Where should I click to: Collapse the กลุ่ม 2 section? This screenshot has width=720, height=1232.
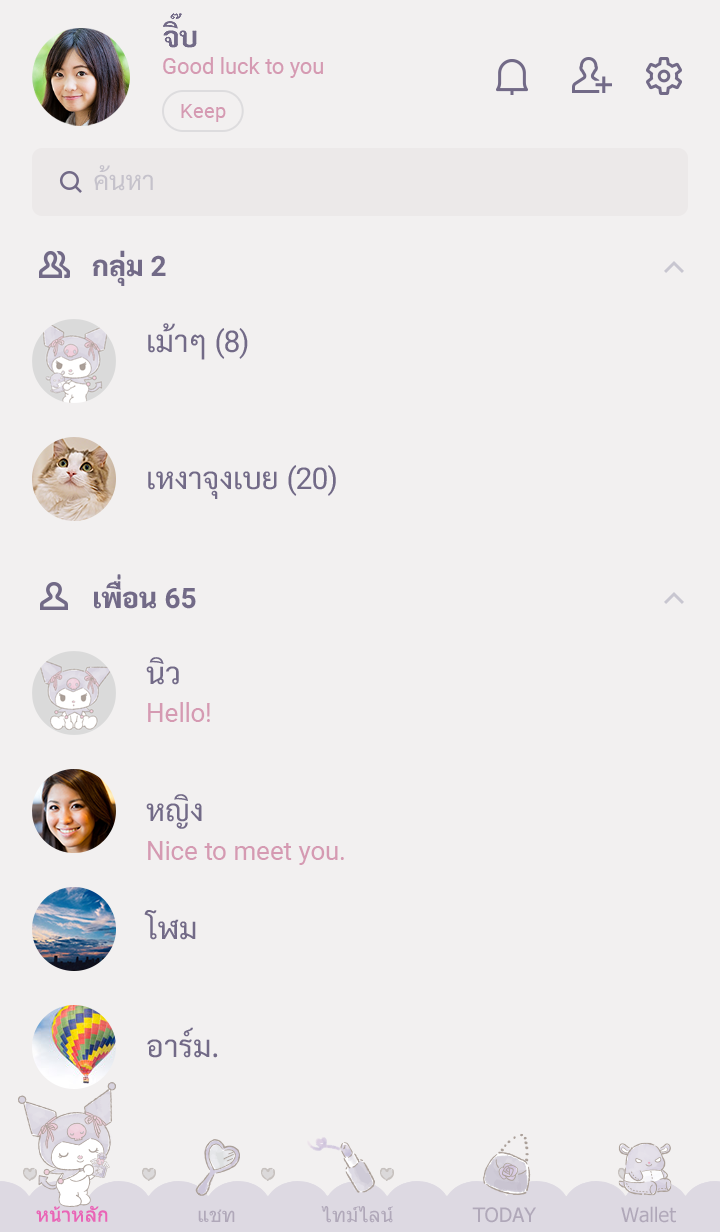point(674,267)
